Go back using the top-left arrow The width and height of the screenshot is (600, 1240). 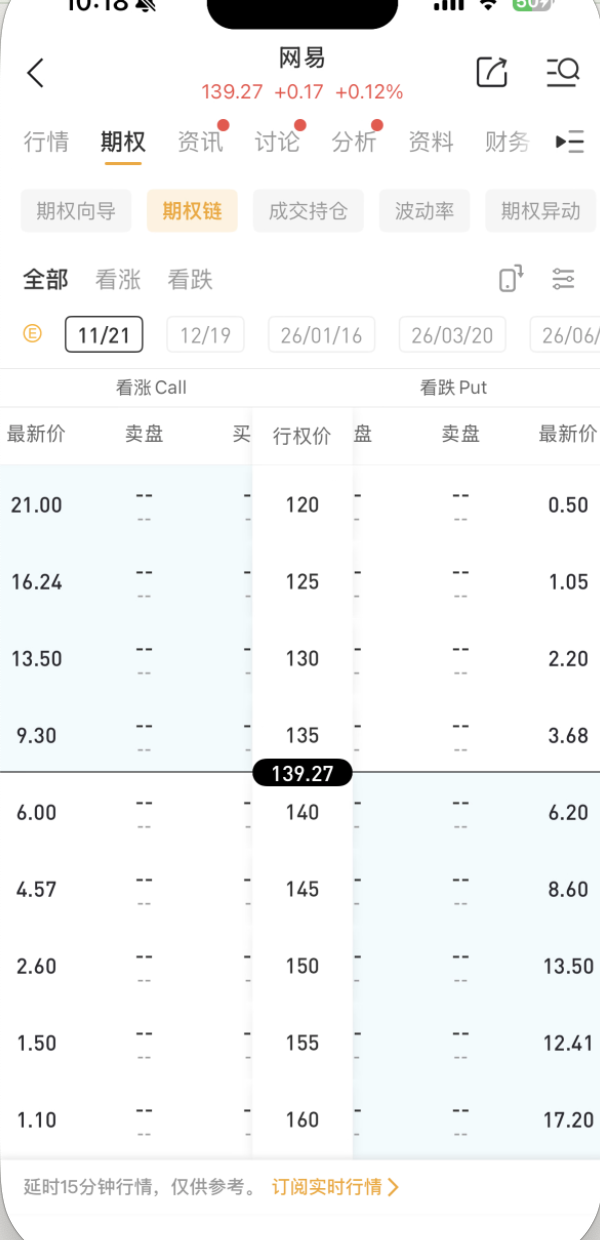pos(36,73)
